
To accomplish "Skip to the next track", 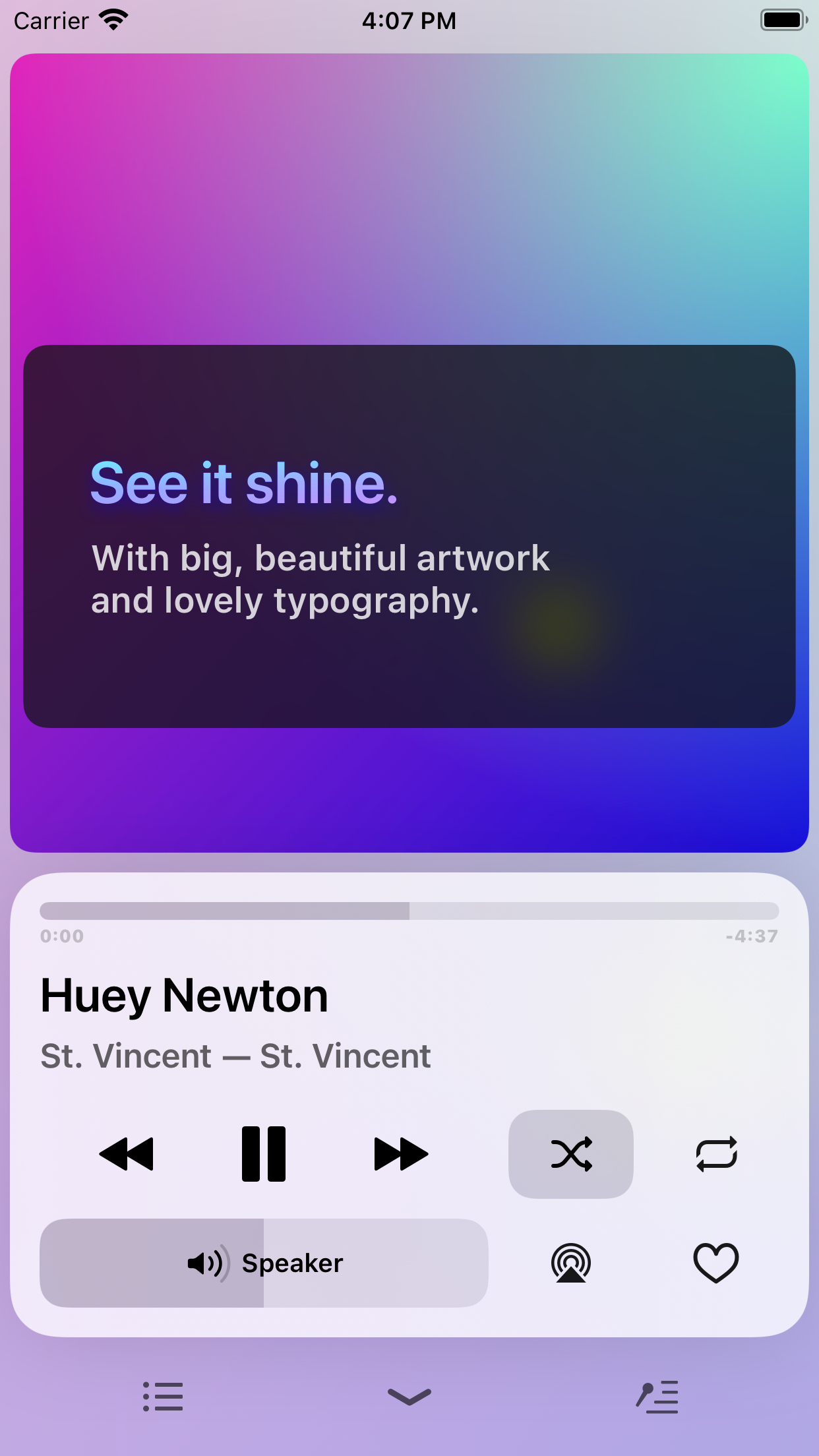I will click(x=400, y=1153).
